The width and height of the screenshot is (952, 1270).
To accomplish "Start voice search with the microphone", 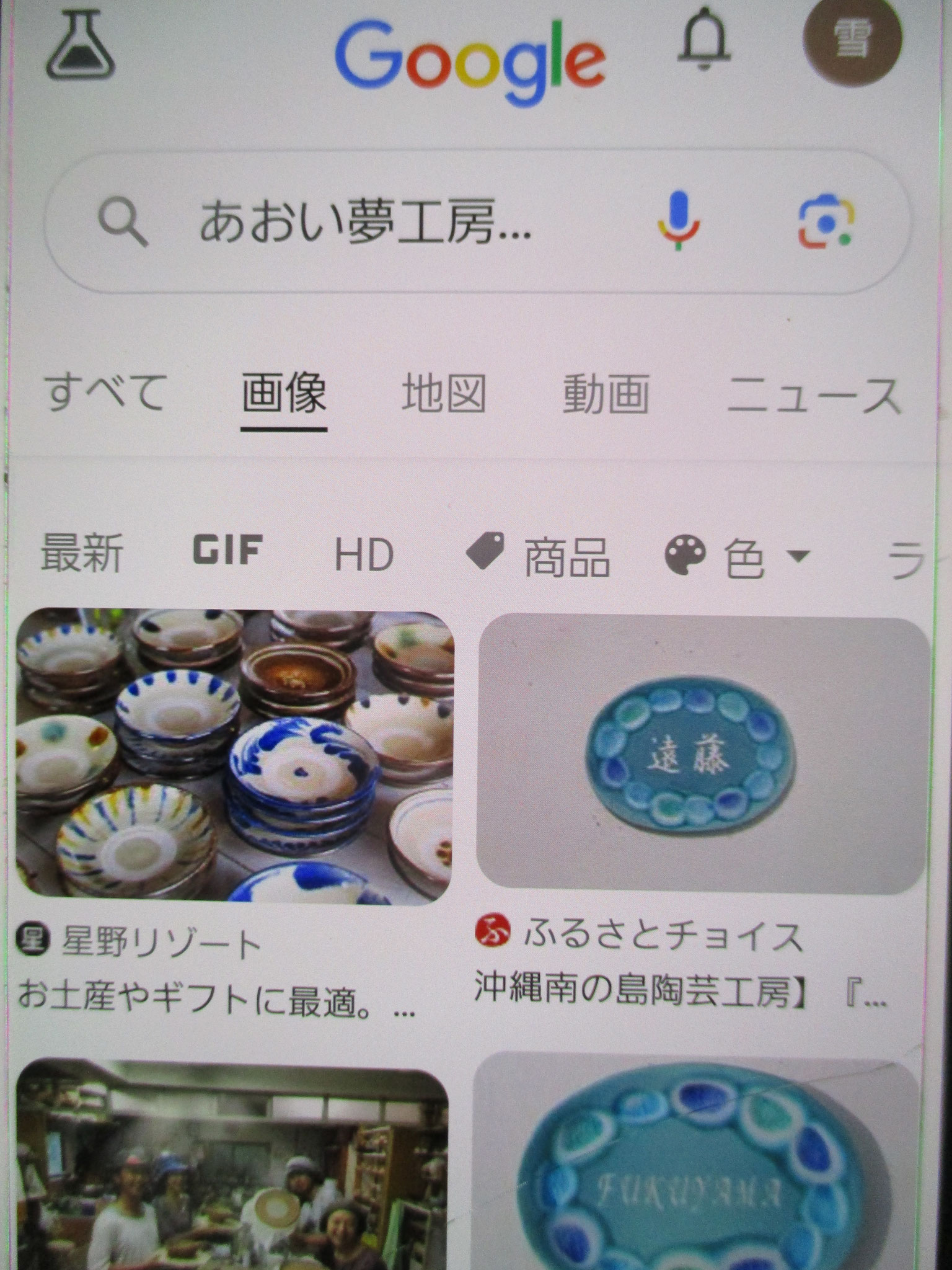I will tap(679, 221).
